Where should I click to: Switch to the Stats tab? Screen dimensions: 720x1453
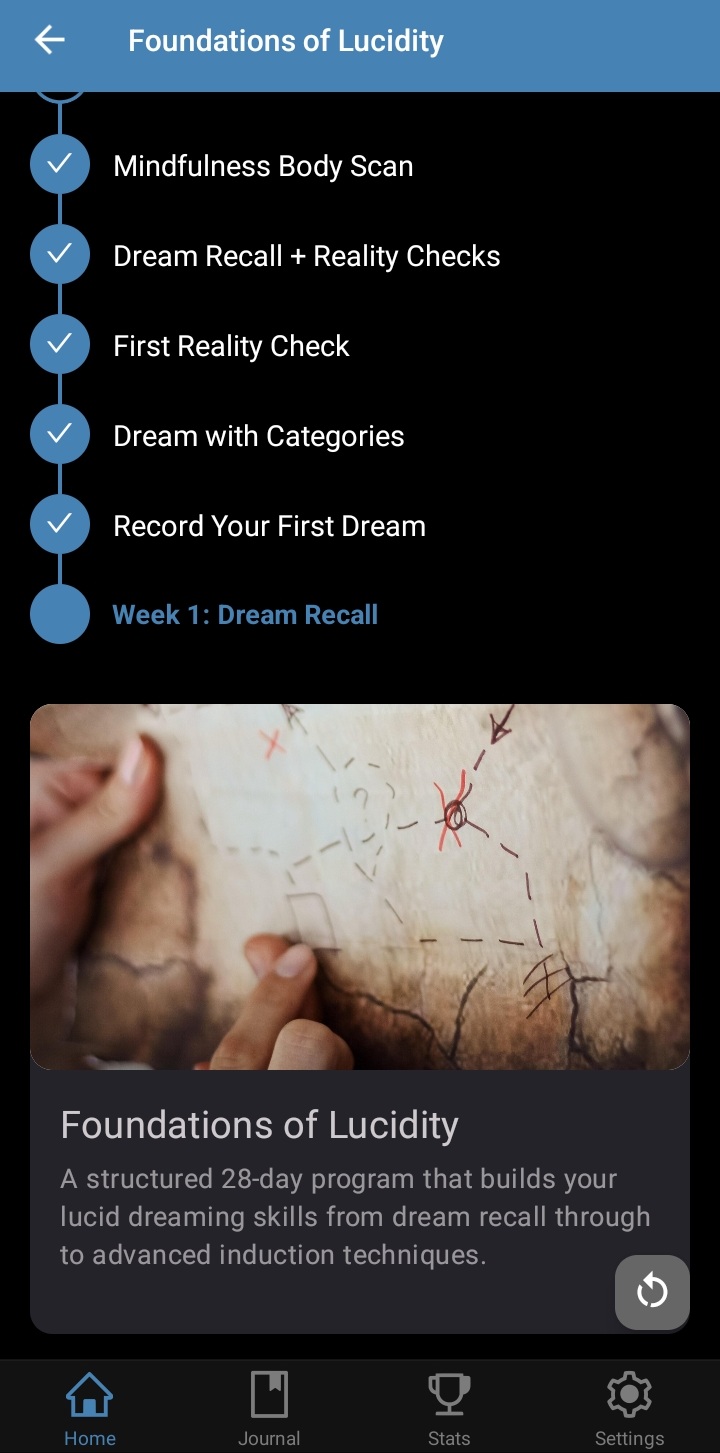(449, 1410)
